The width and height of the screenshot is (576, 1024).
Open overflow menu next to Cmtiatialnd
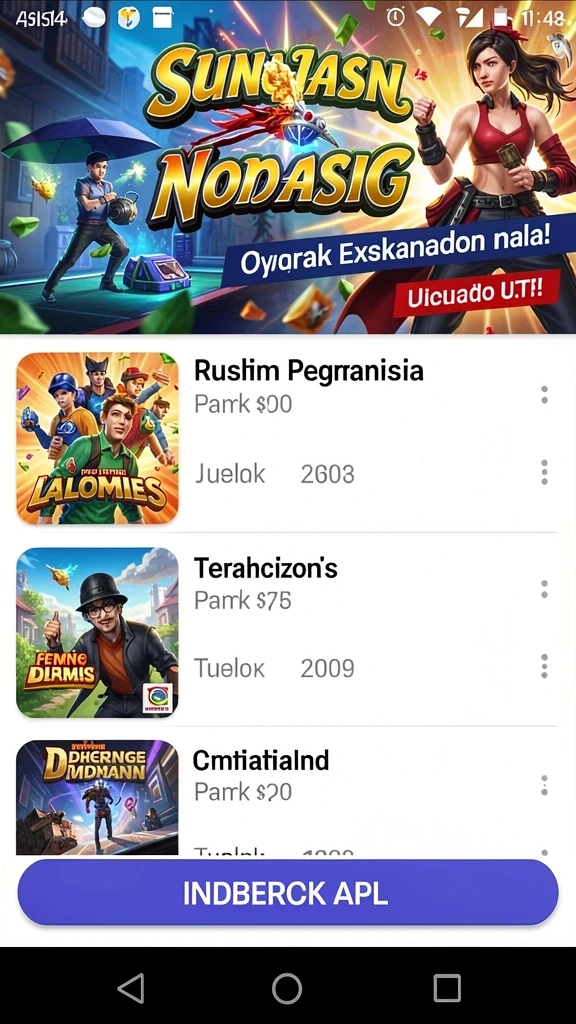pos(544,786)
